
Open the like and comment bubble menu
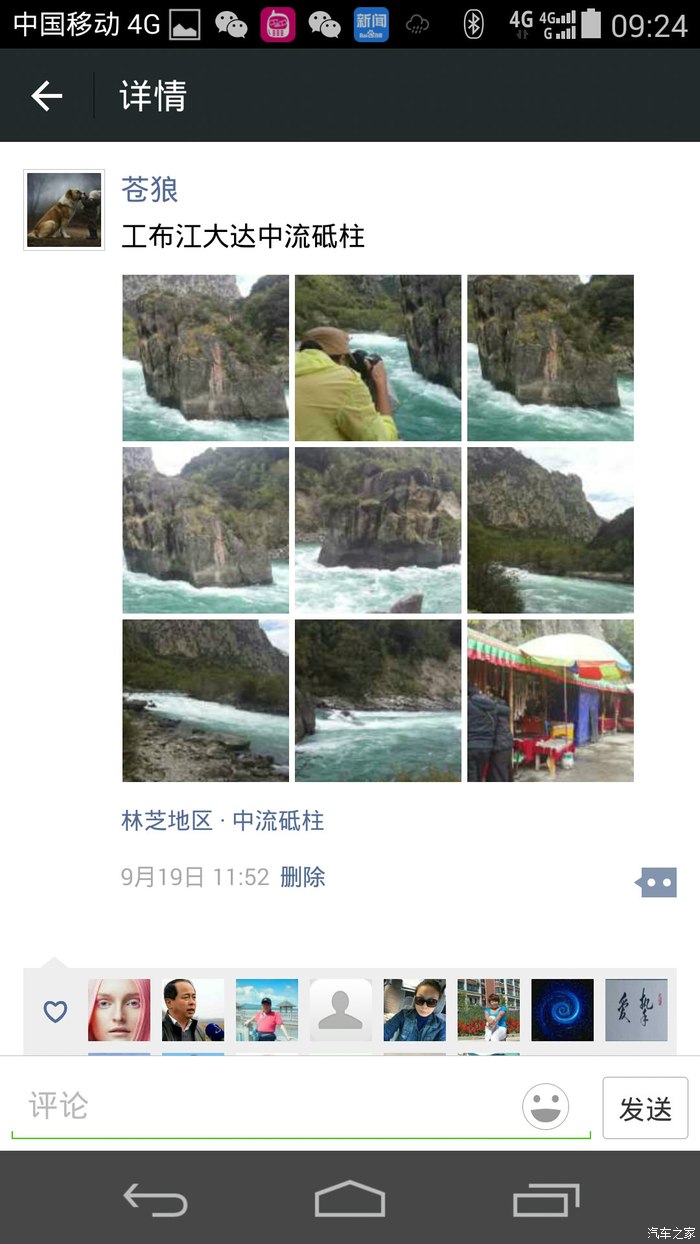(x=657, y=882)
